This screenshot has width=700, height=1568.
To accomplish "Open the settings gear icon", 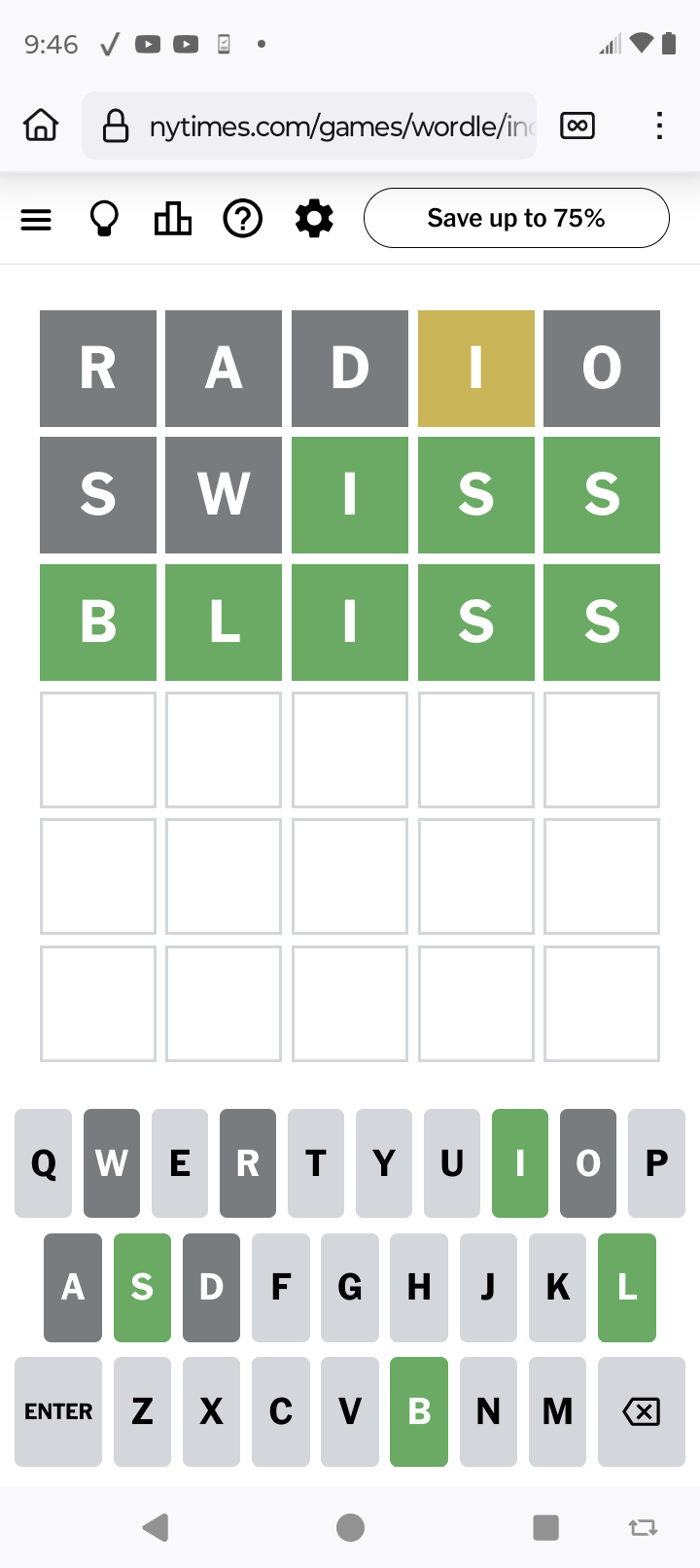I will coord(314,219).
